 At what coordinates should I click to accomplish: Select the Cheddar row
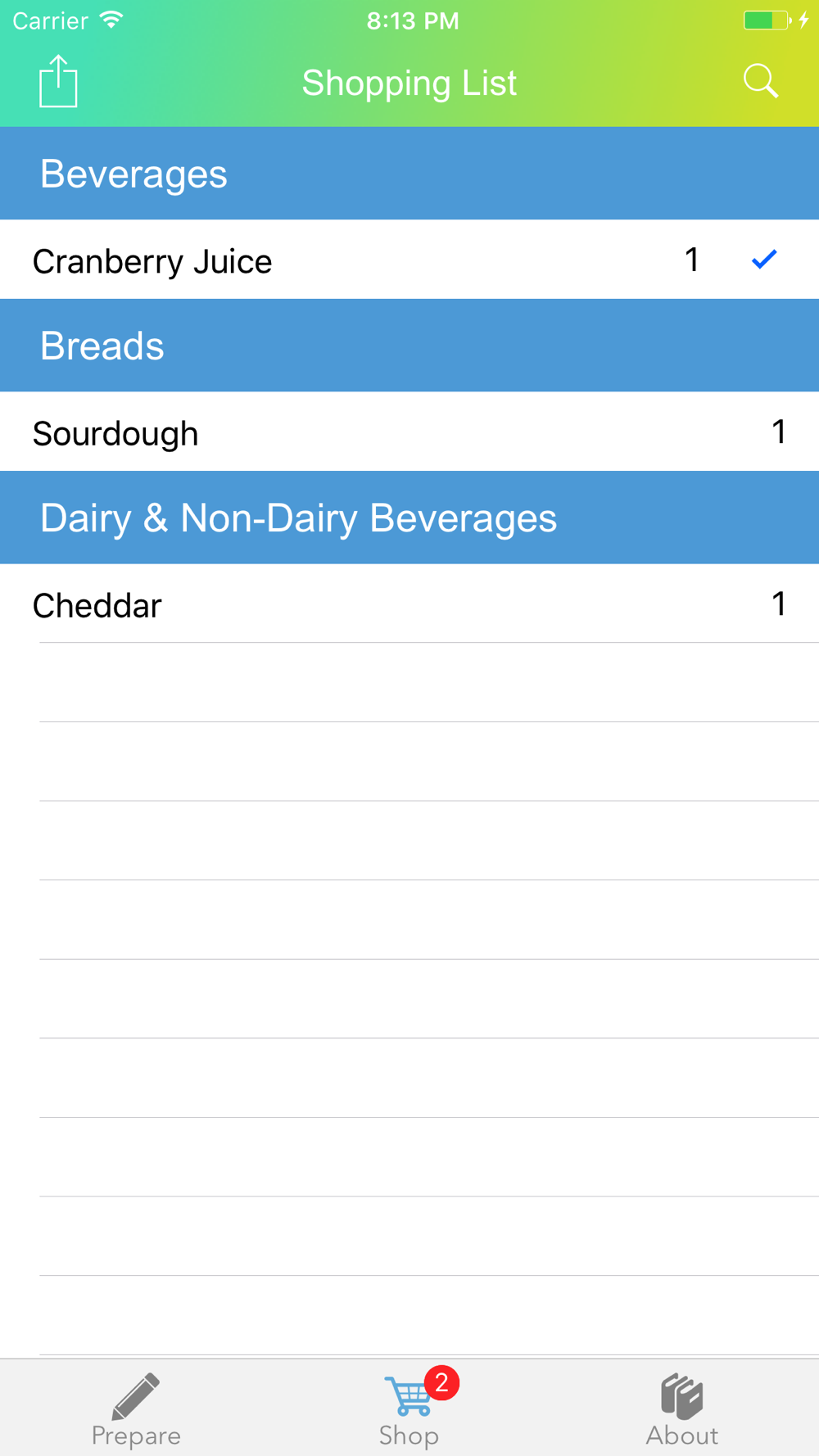click(409, 604)
